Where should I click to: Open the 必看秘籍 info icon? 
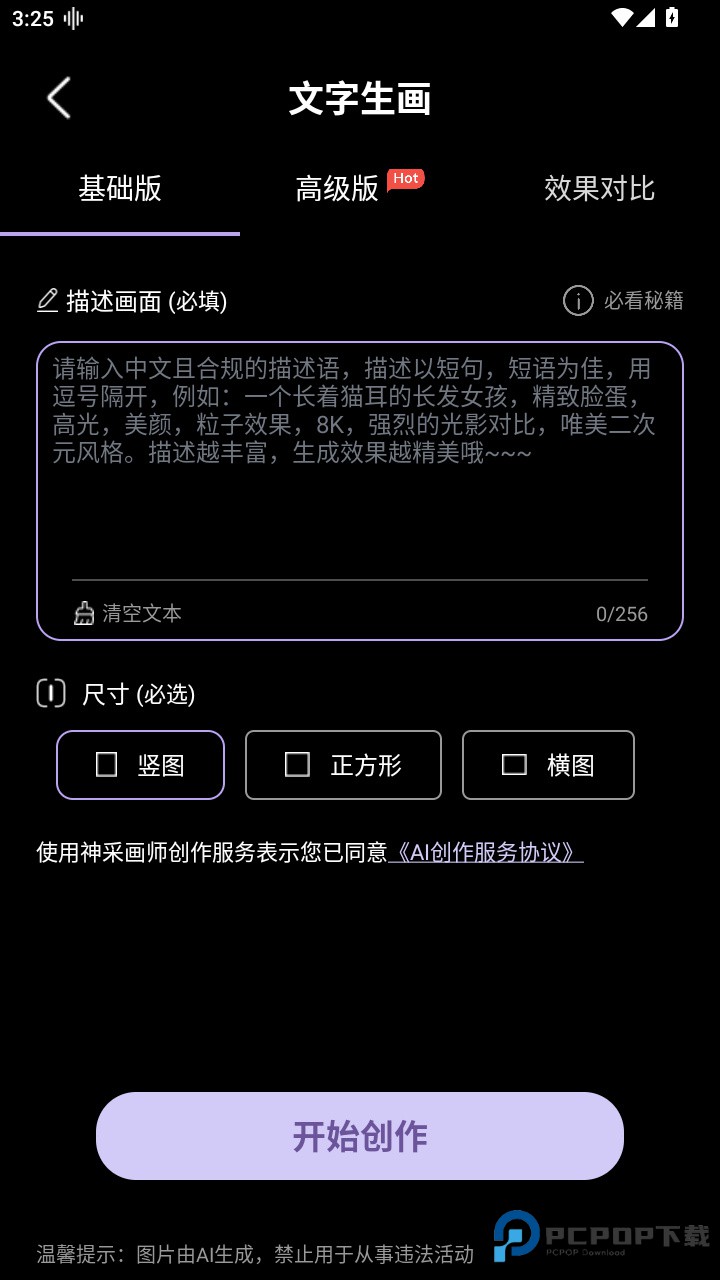pos(578,301)
